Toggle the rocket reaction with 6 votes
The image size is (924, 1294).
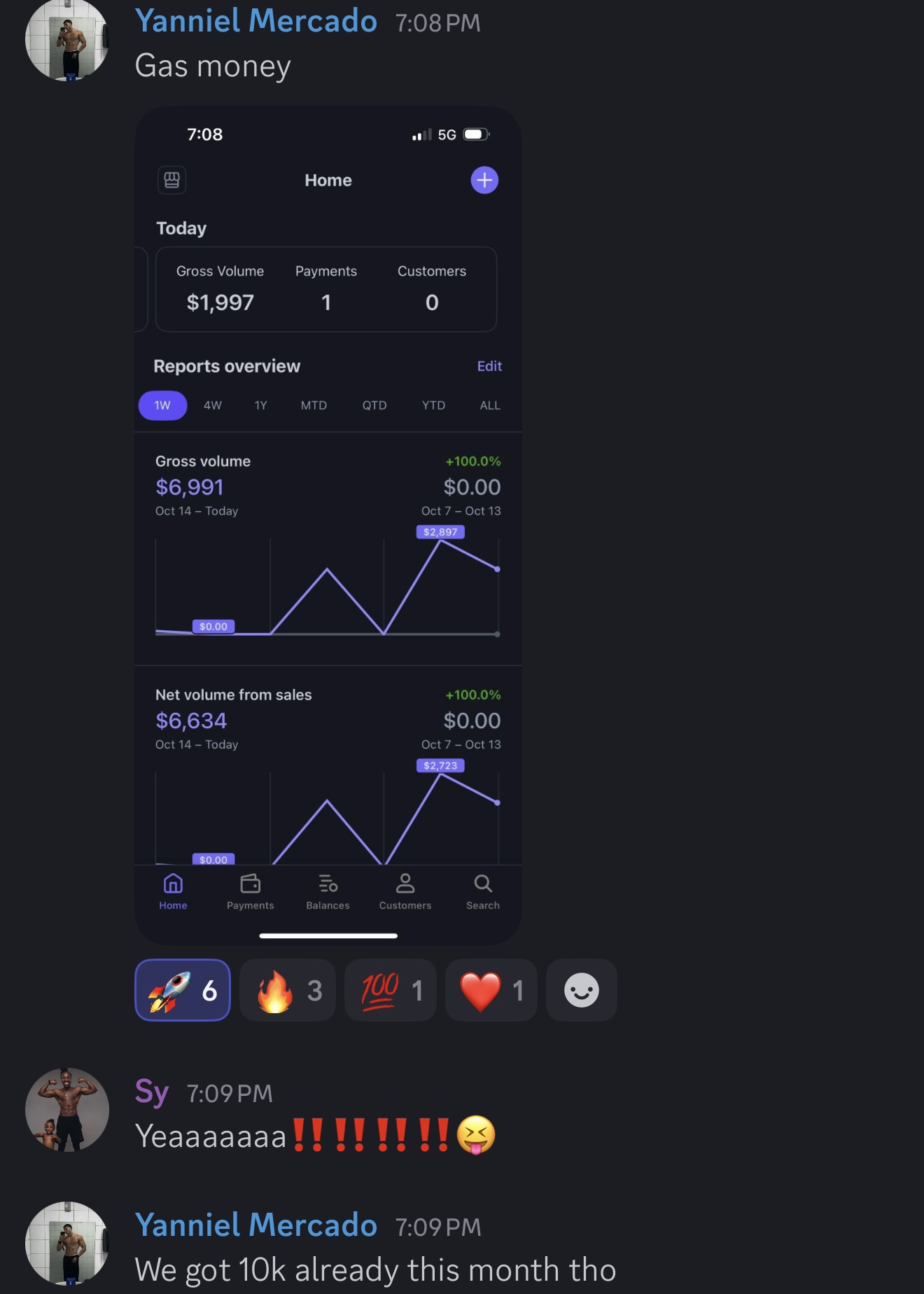(183, 990)
